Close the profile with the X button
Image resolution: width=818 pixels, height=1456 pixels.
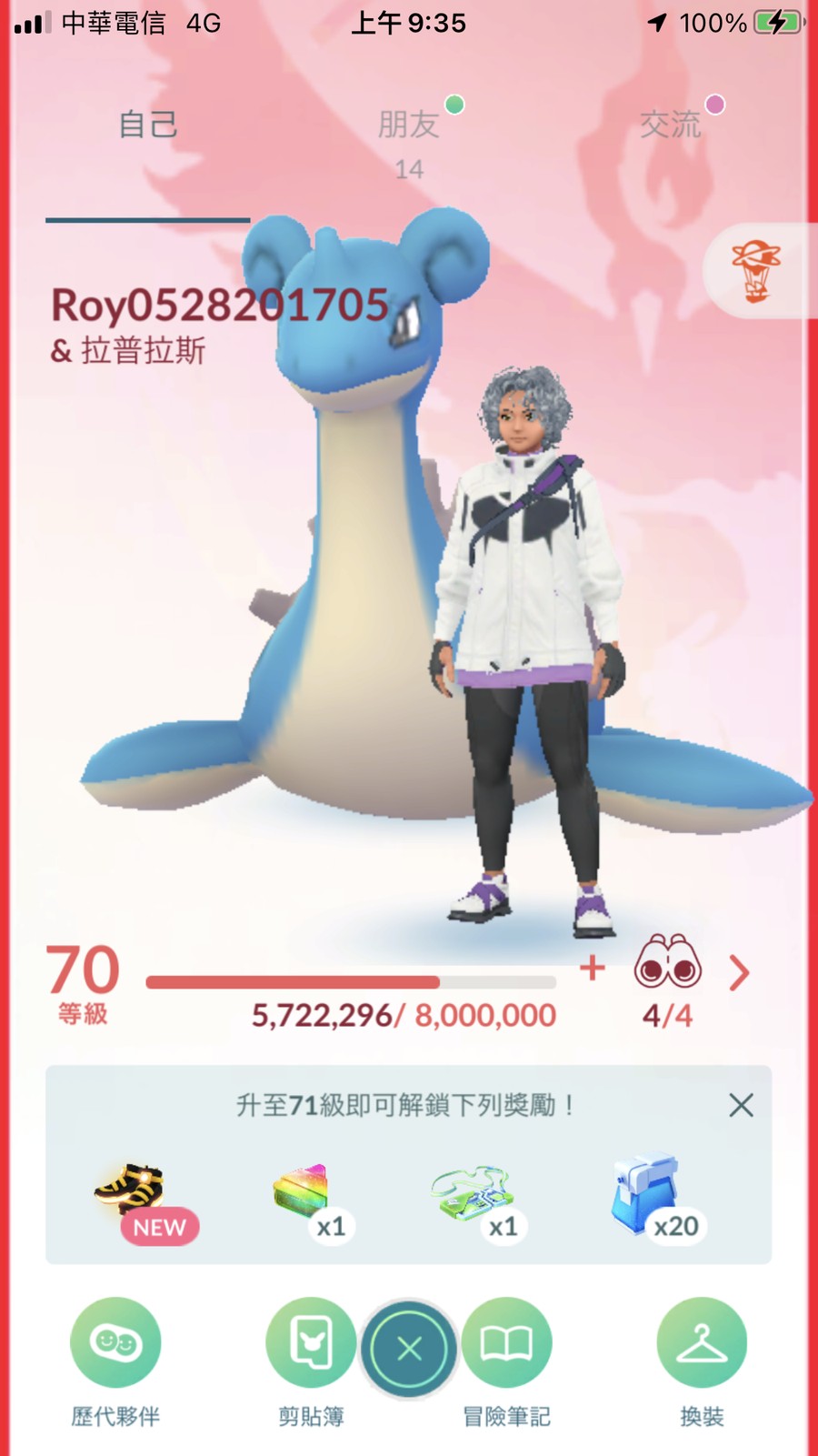[409, 1349]
